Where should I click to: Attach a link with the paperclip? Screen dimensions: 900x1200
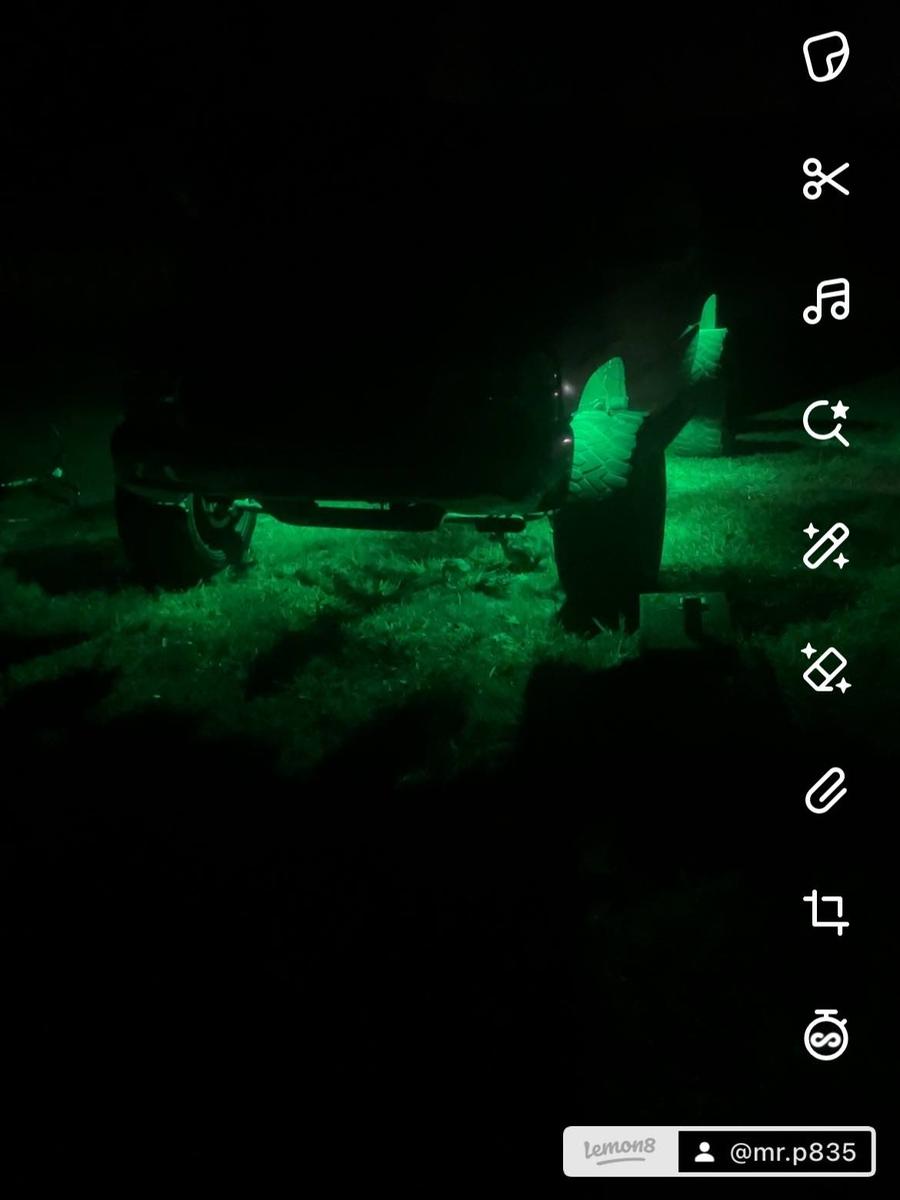(x=826, y=791)
